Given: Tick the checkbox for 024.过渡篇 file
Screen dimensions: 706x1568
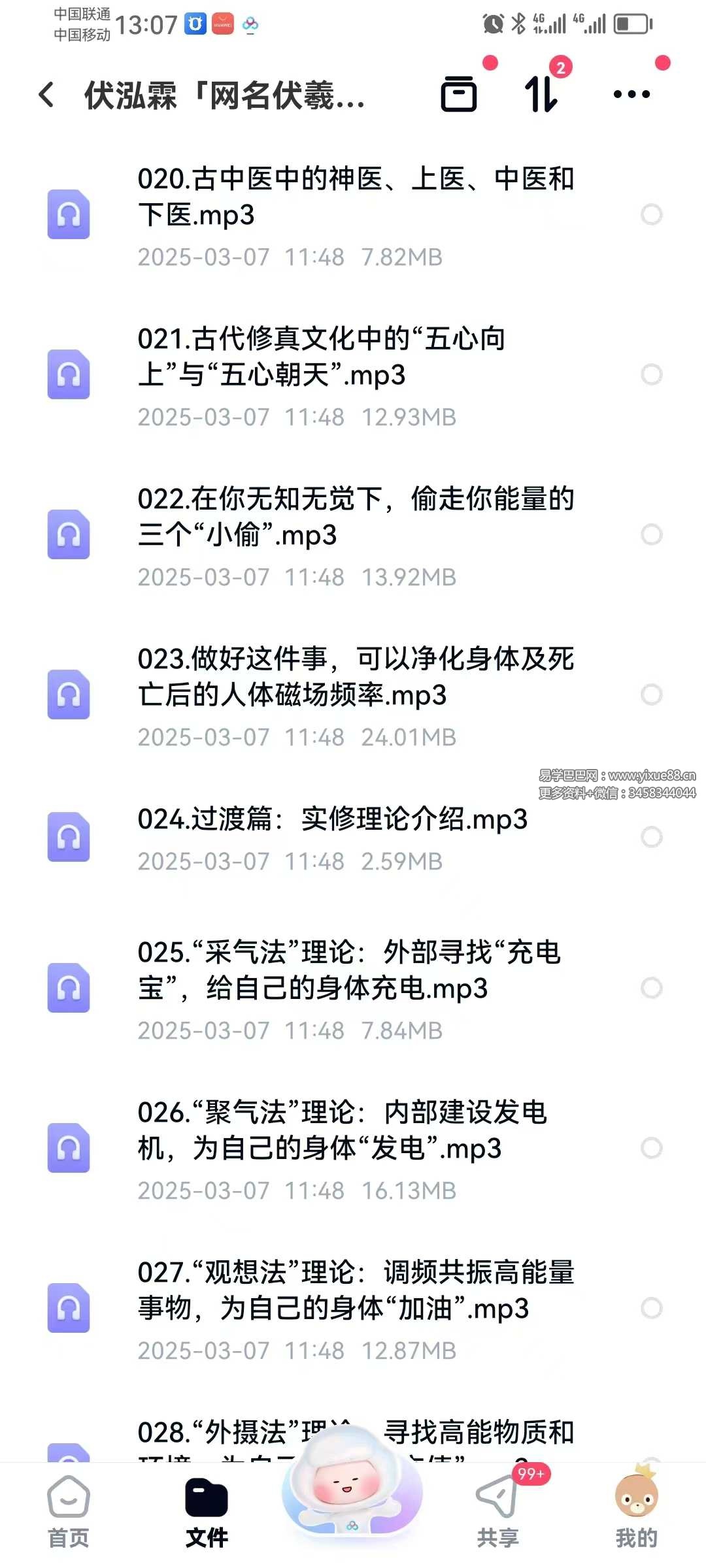Looking at the screenshot, I should pos(651,838).
